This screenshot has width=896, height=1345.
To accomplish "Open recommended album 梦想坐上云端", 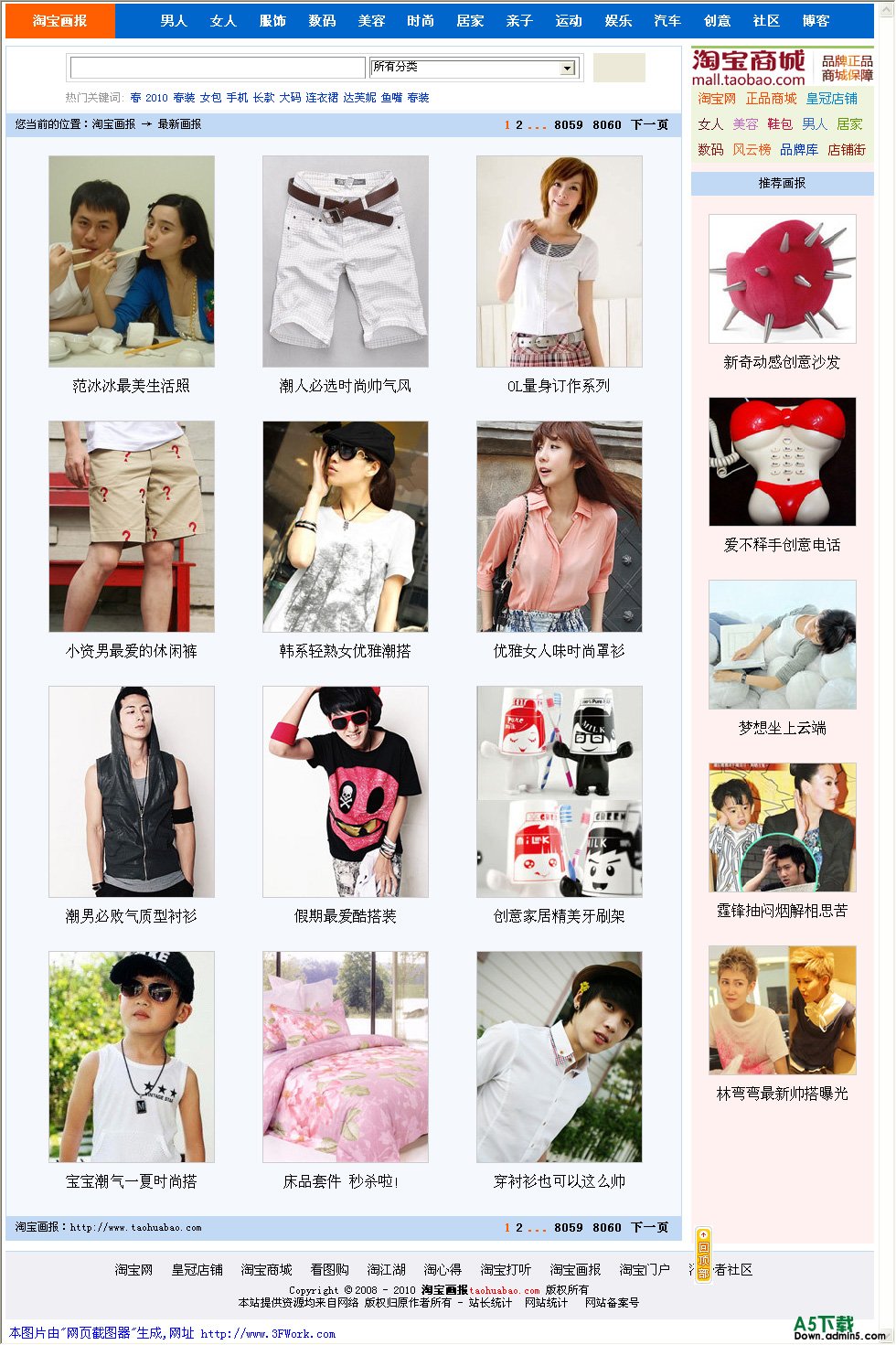I will pos(782,645).
